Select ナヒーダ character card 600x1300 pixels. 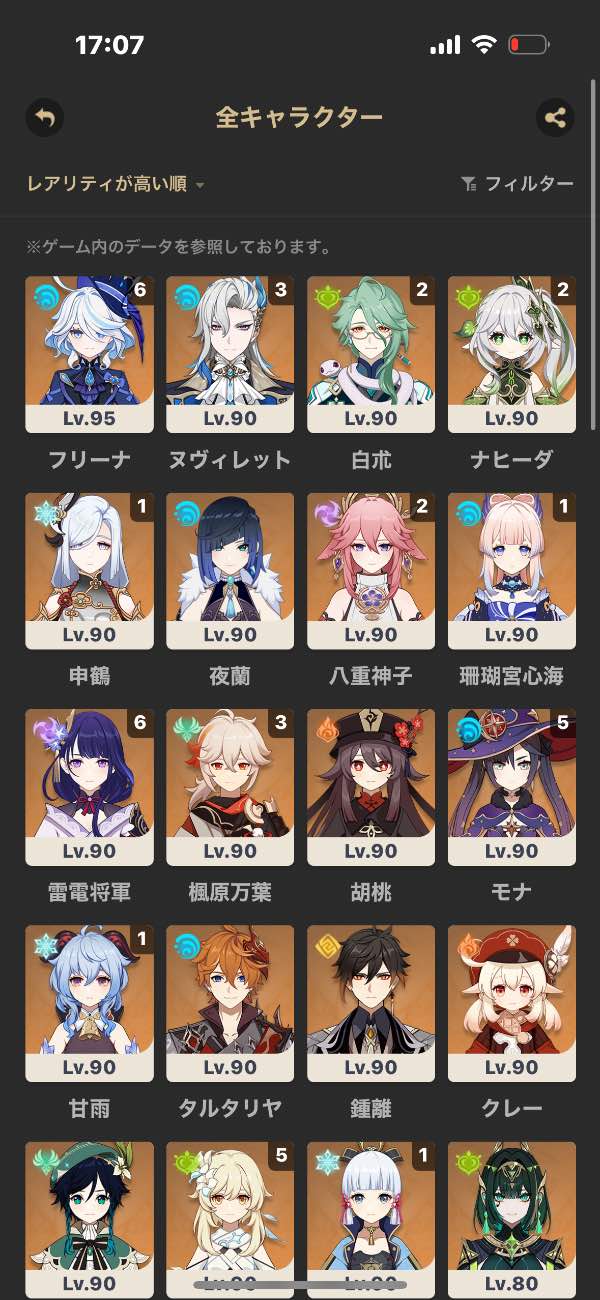click(512, 354)
